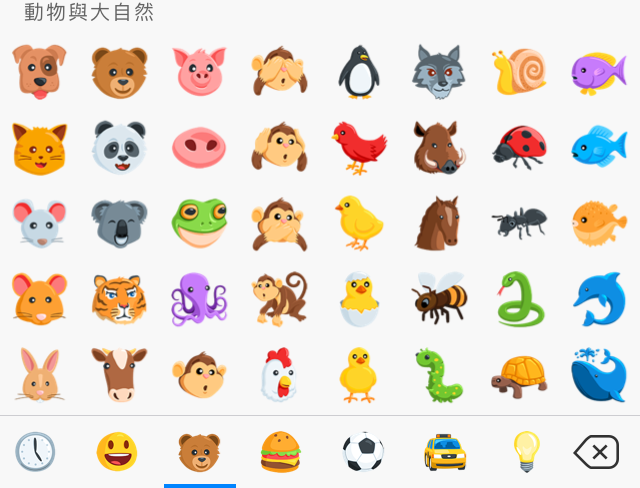Insert the dog face emoji
The image size is (640, 488).
coord(39,71)
